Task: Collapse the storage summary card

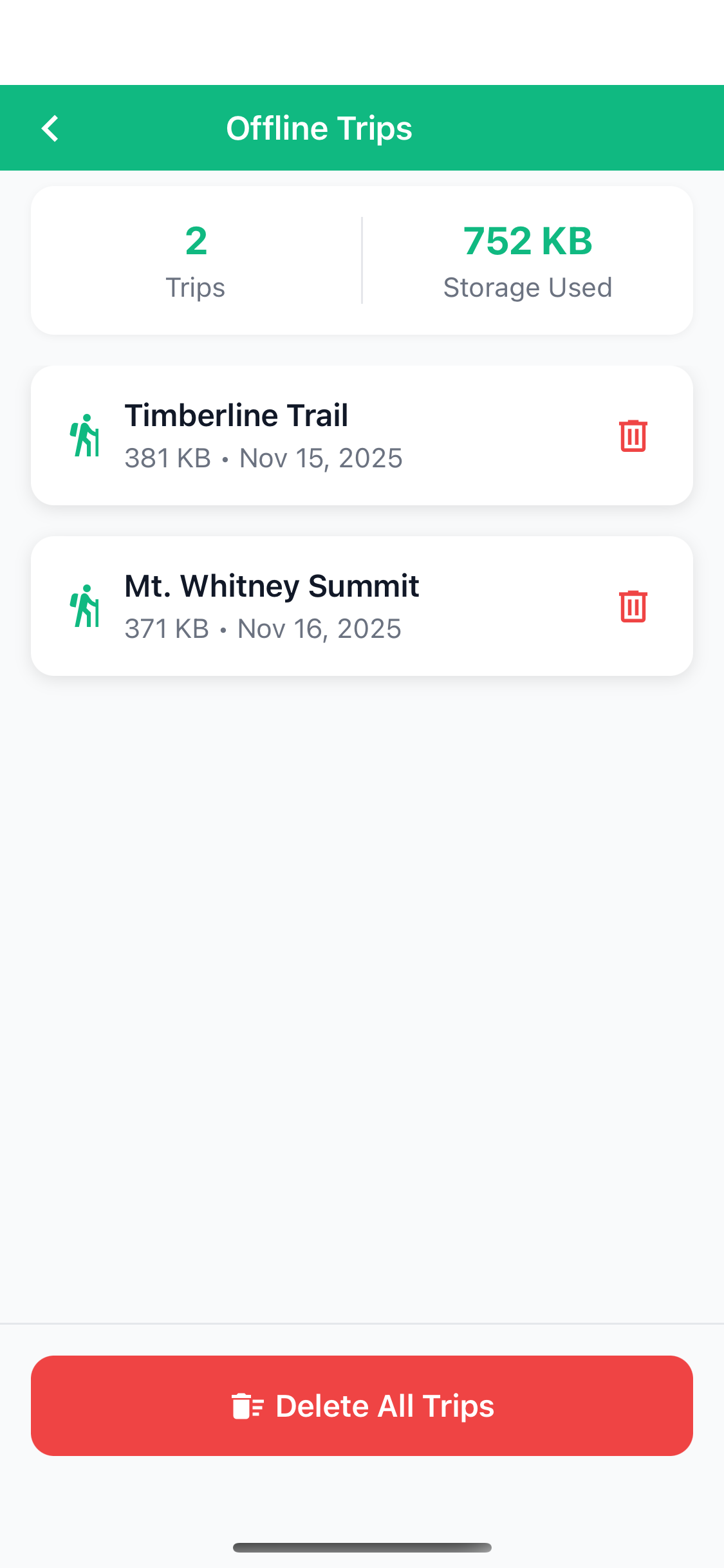Action: [362, 260]
